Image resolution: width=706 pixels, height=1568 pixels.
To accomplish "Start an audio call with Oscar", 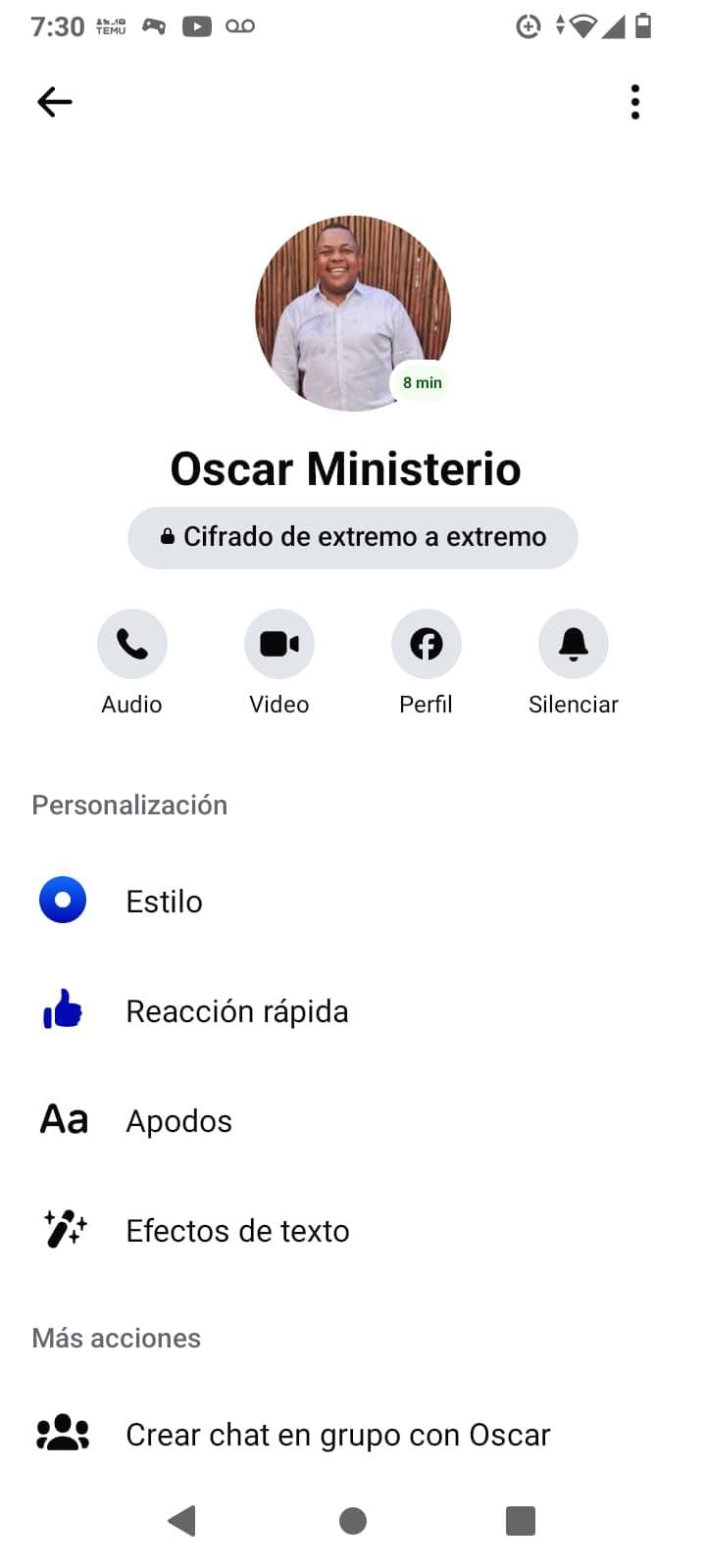I will coord(131,644).
